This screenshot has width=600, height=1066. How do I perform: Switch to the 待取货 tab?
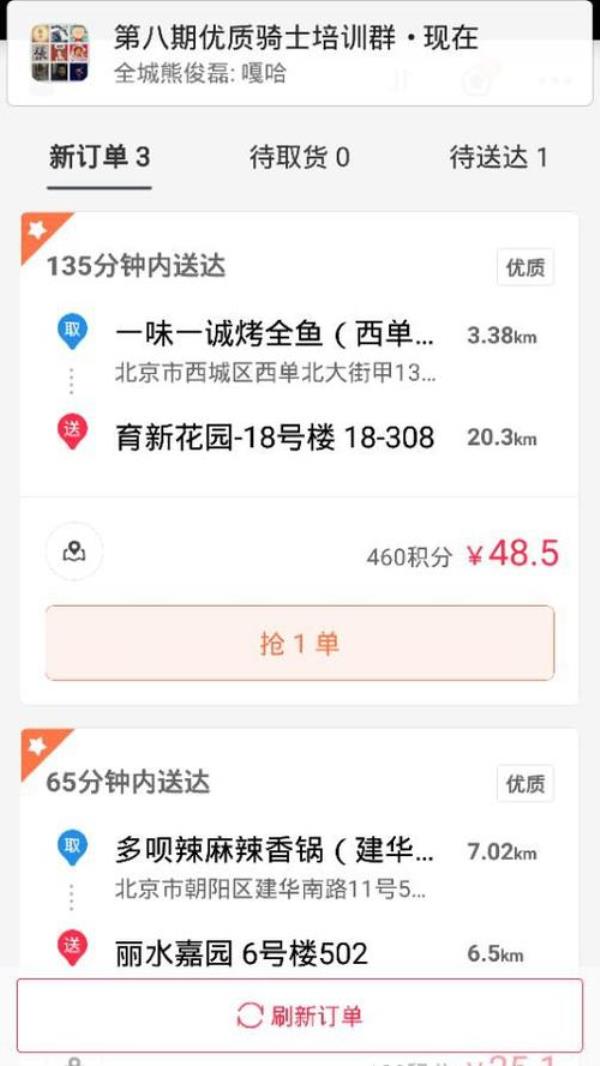pos(299,157)
